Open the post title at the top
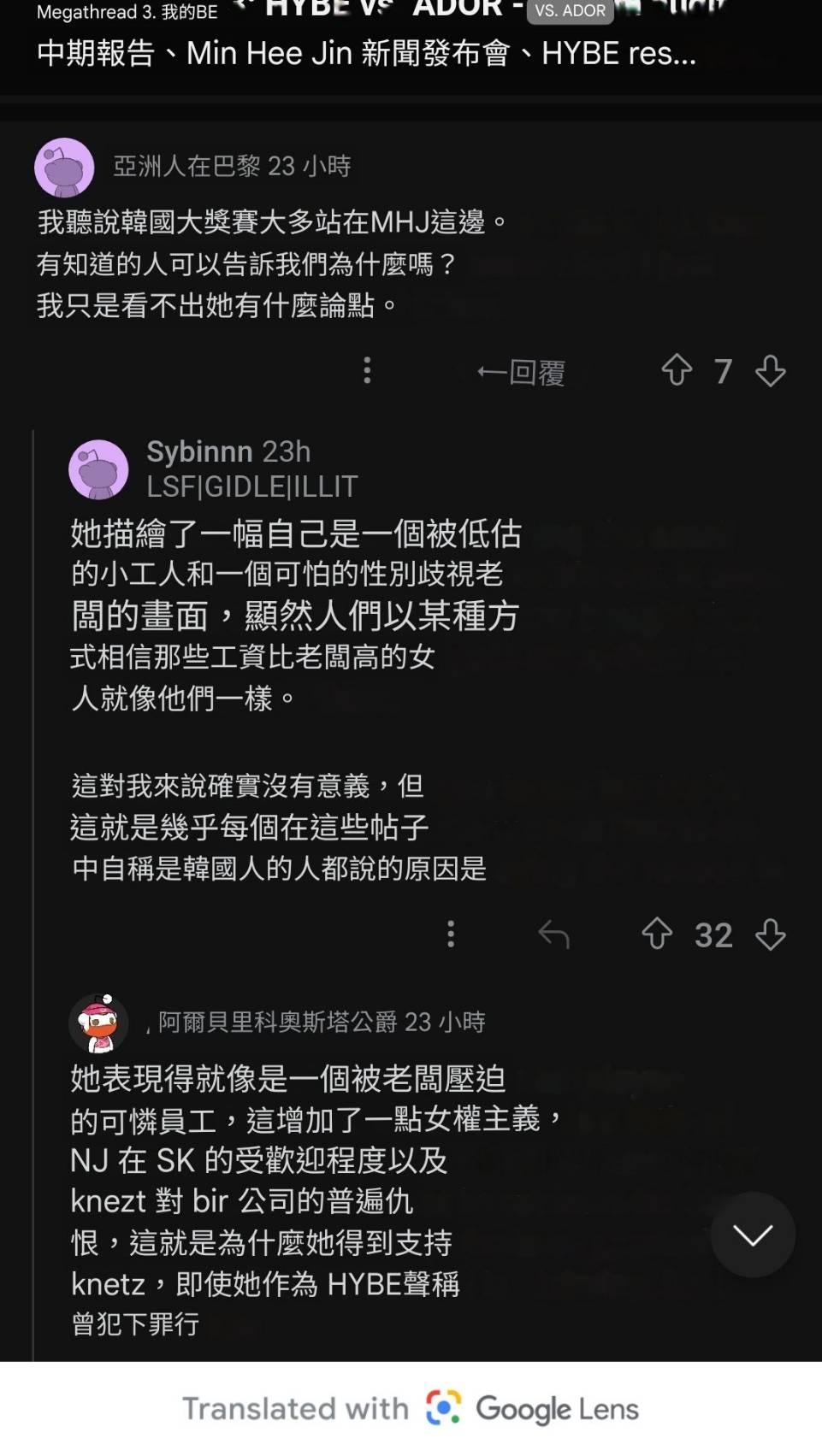The image size is (822, 1456). [x=366, y=53]
